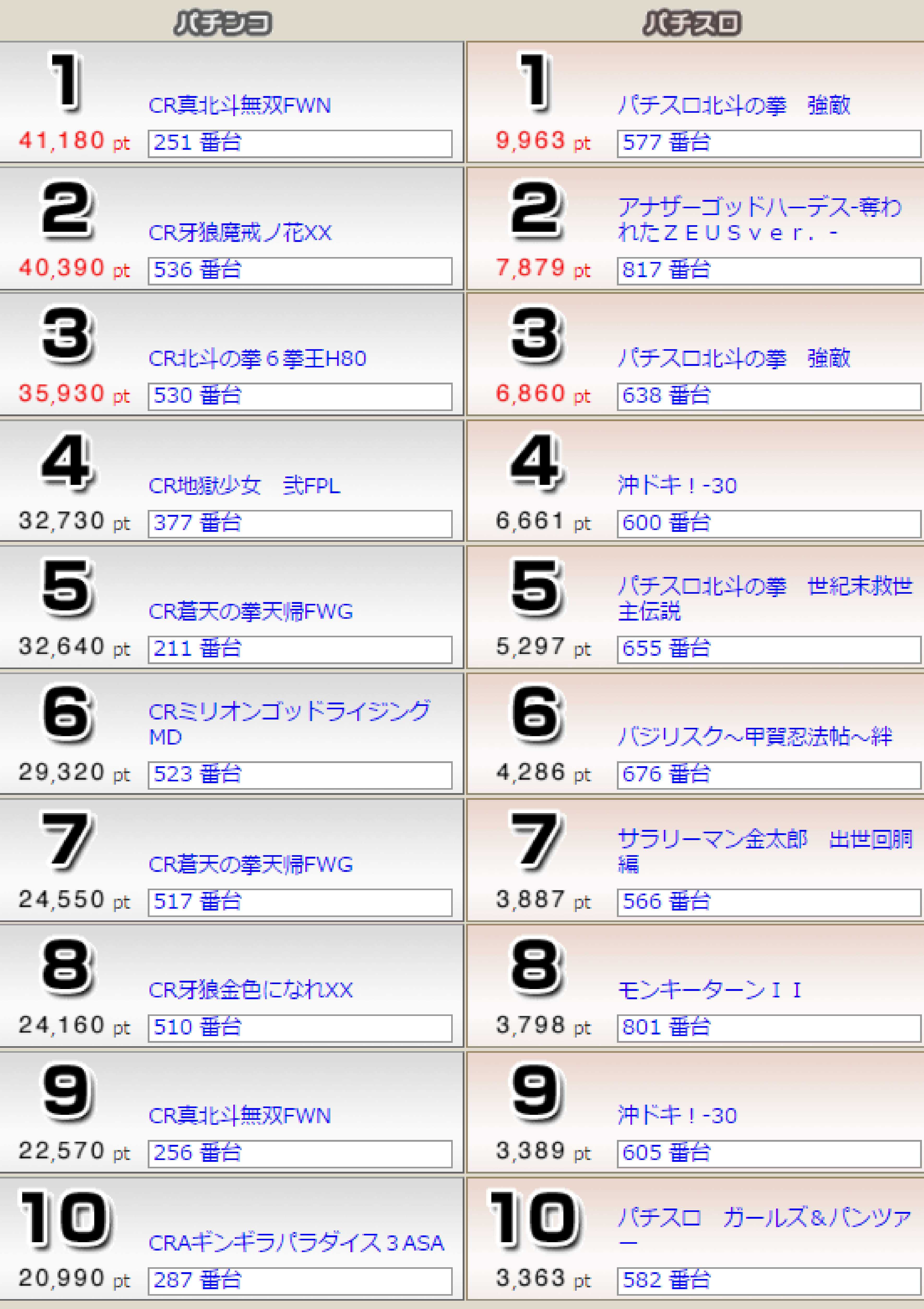The width and height of the screenshot is (924, 1309).
Task: View CR地獄少女 弐FPL details
Action: pyautogui.click(x=244, y=486)
